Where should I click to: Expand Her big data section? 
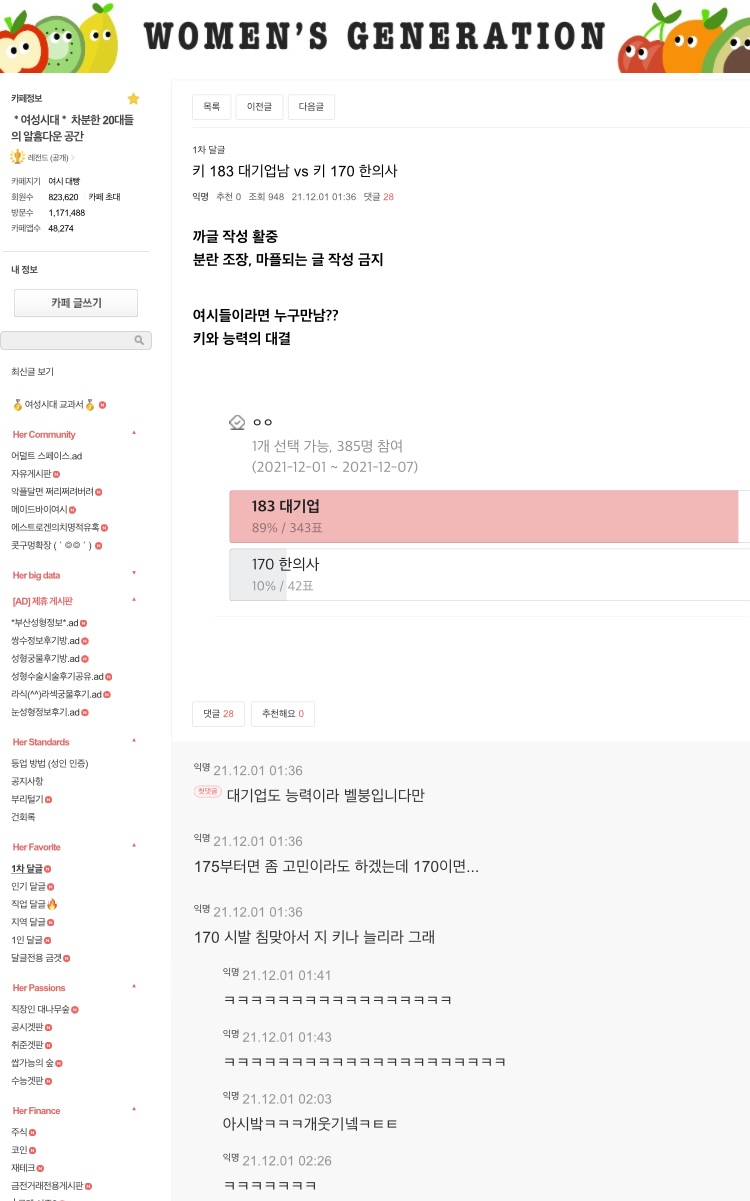pos(134,574)
